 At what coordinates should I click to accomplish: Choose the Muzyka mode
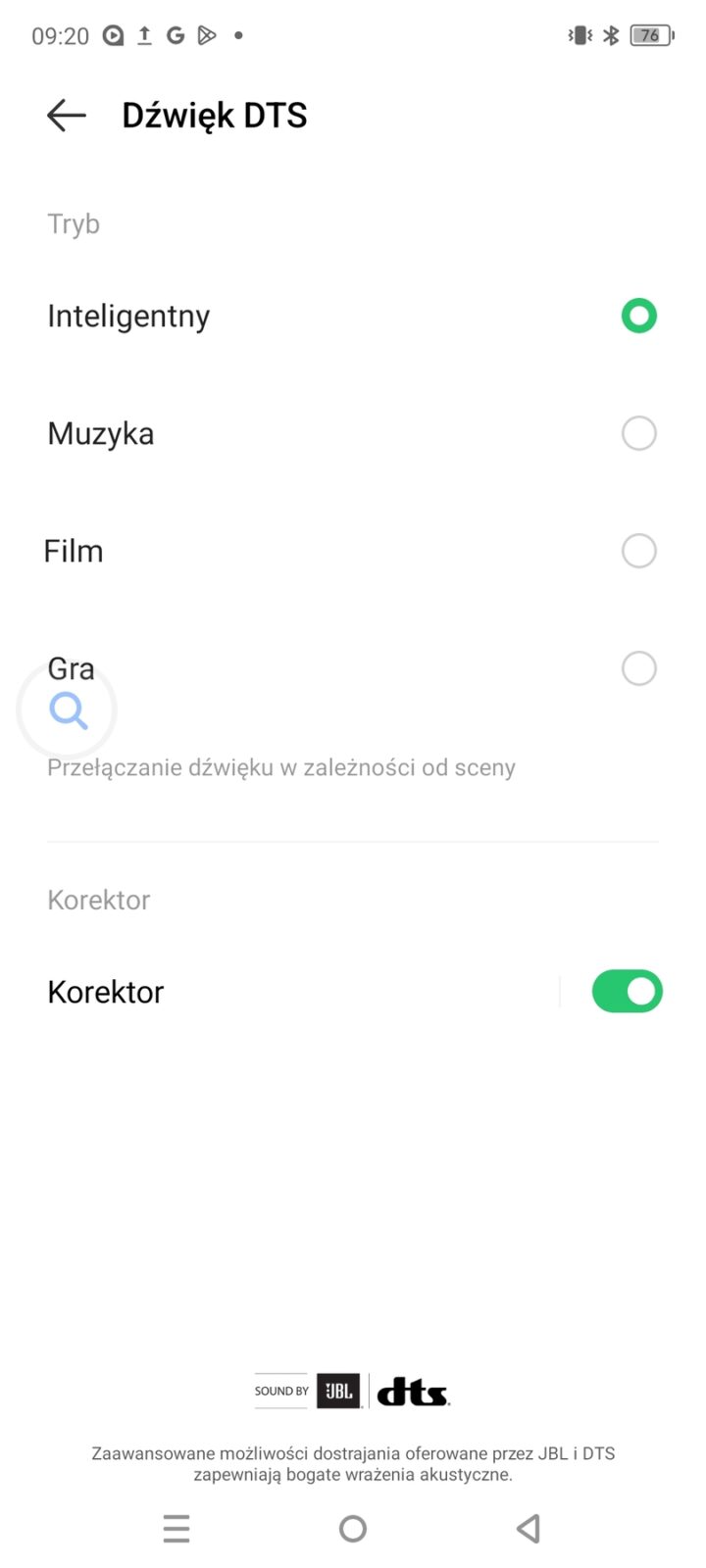(638, 433)
